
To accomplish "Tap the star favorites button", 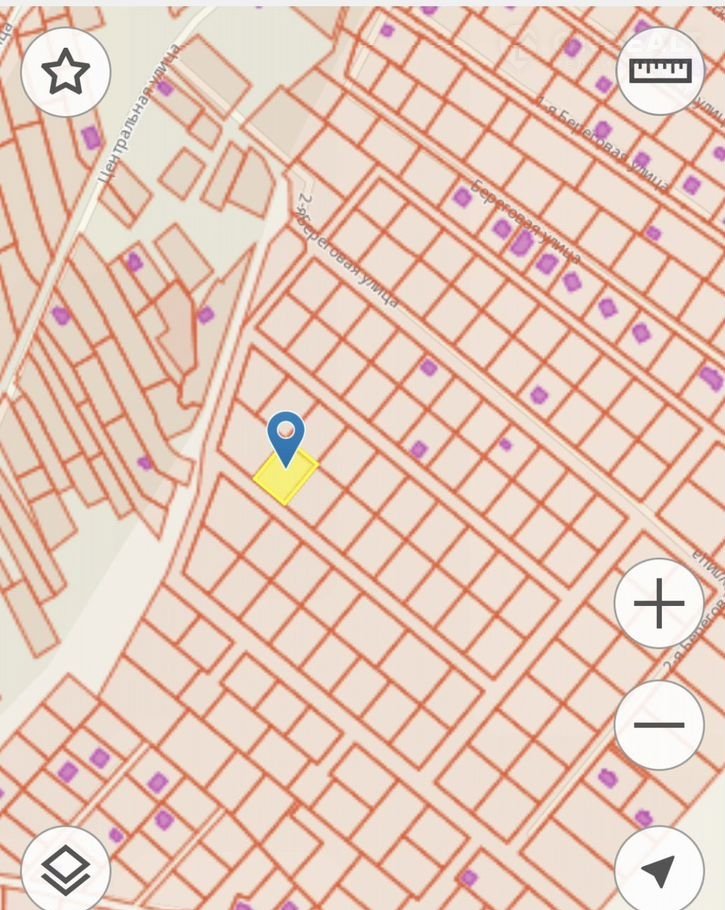I will [x=66, y=72].
